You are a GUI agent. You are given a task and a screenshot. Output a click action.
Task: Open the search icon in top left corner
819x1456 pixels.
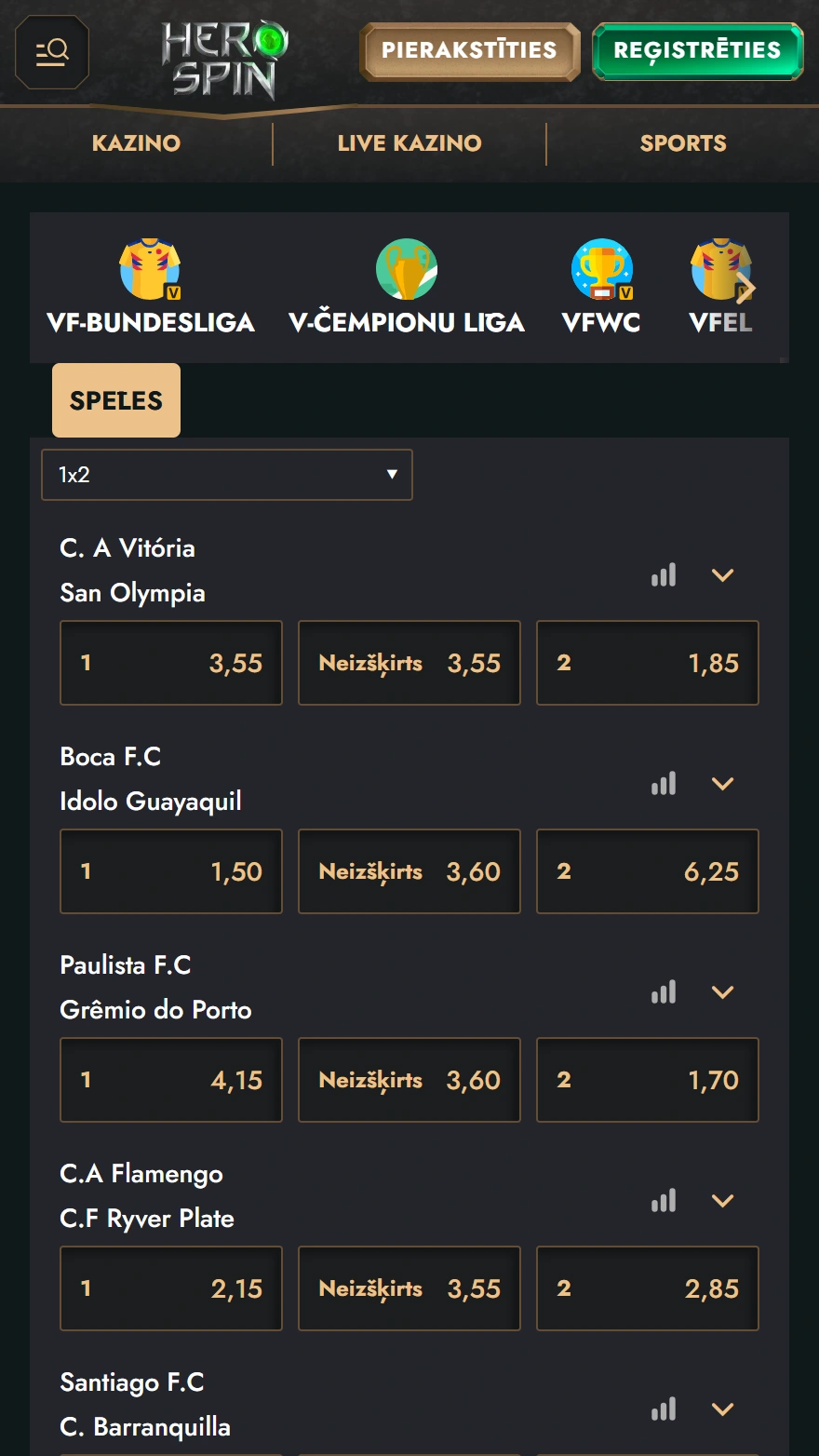pos(52,51)
